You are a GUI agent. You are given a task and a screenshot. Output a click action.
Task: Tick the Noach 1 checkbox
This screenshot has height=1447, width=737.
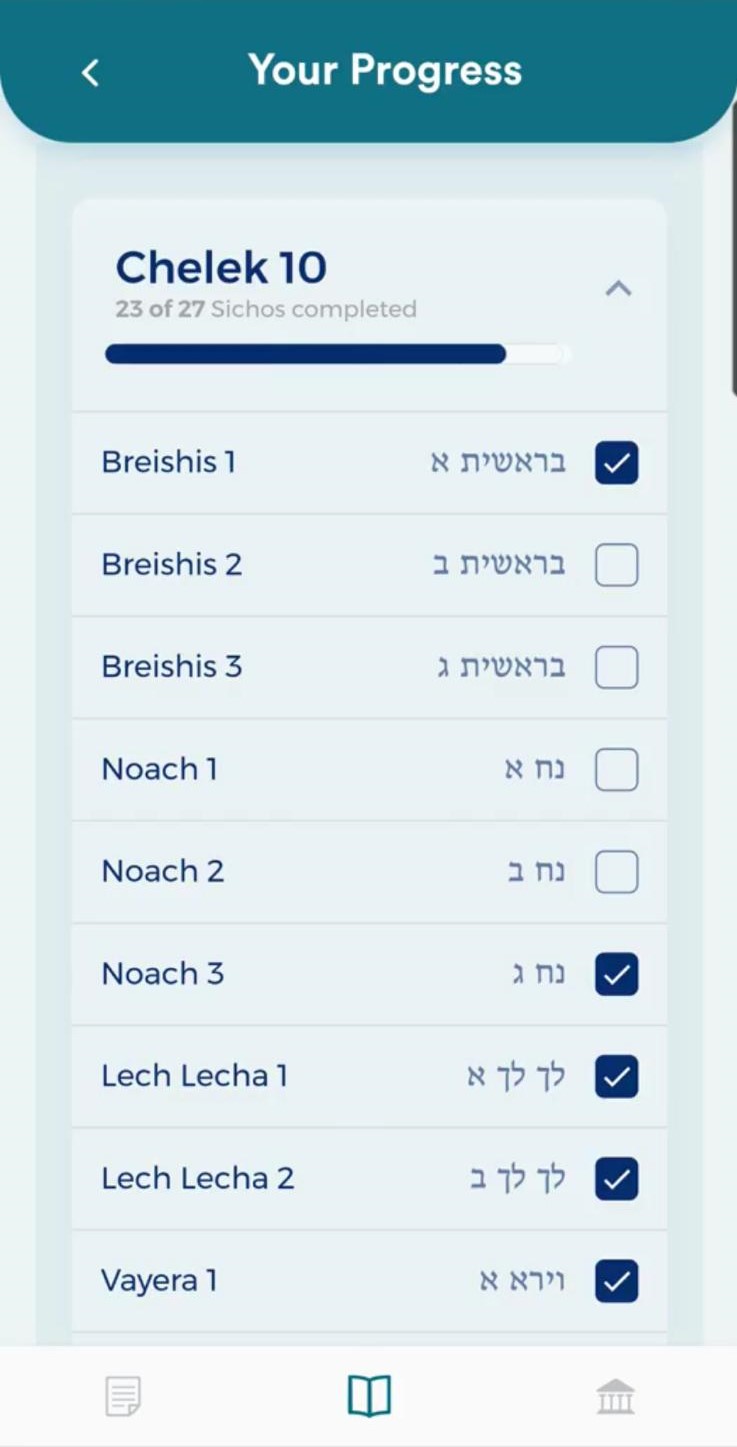click(617, 770)
